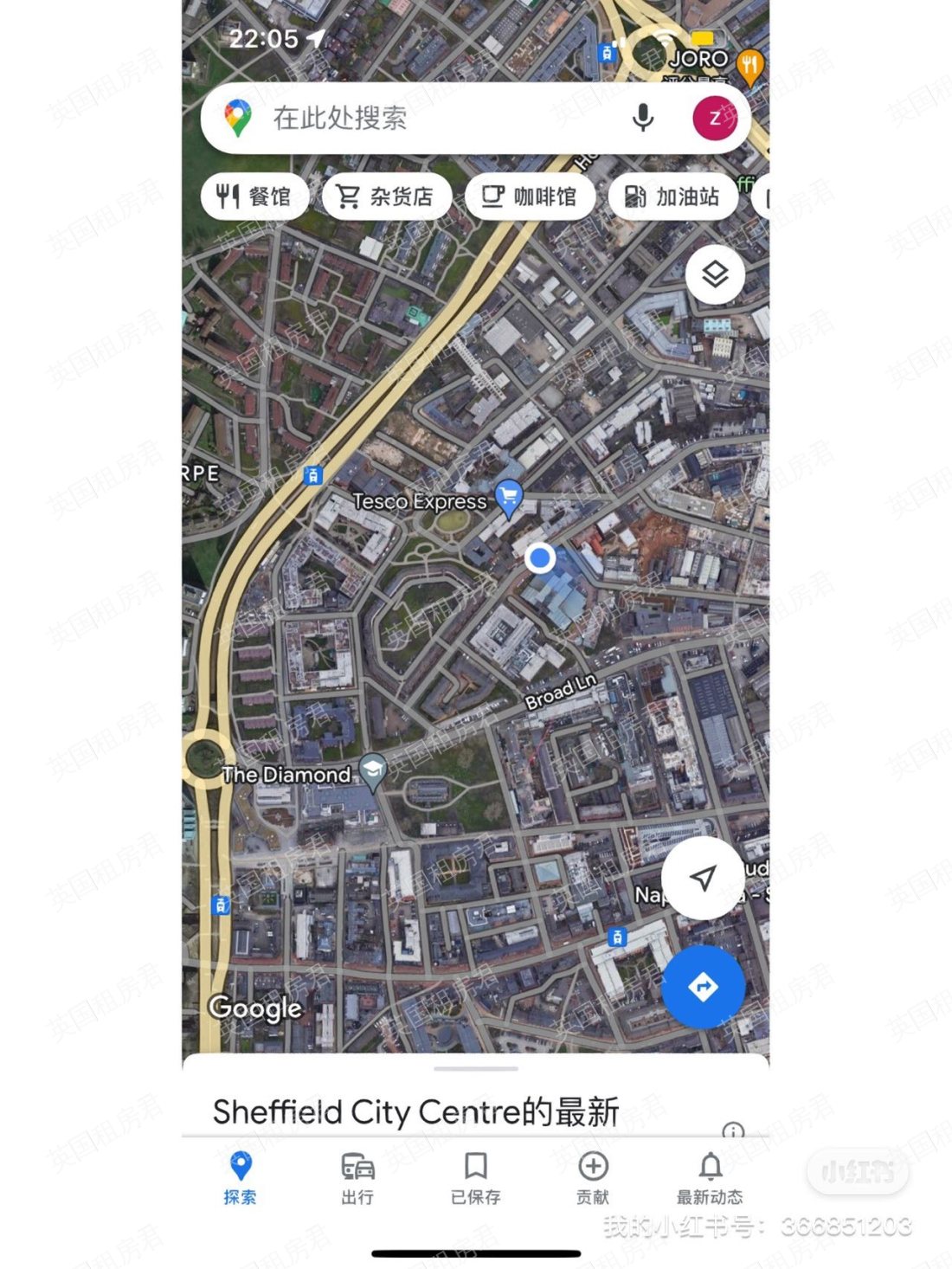952x1269 pixels.
Task: Open the Tesco Express map pin
Action: click(509, 498)
